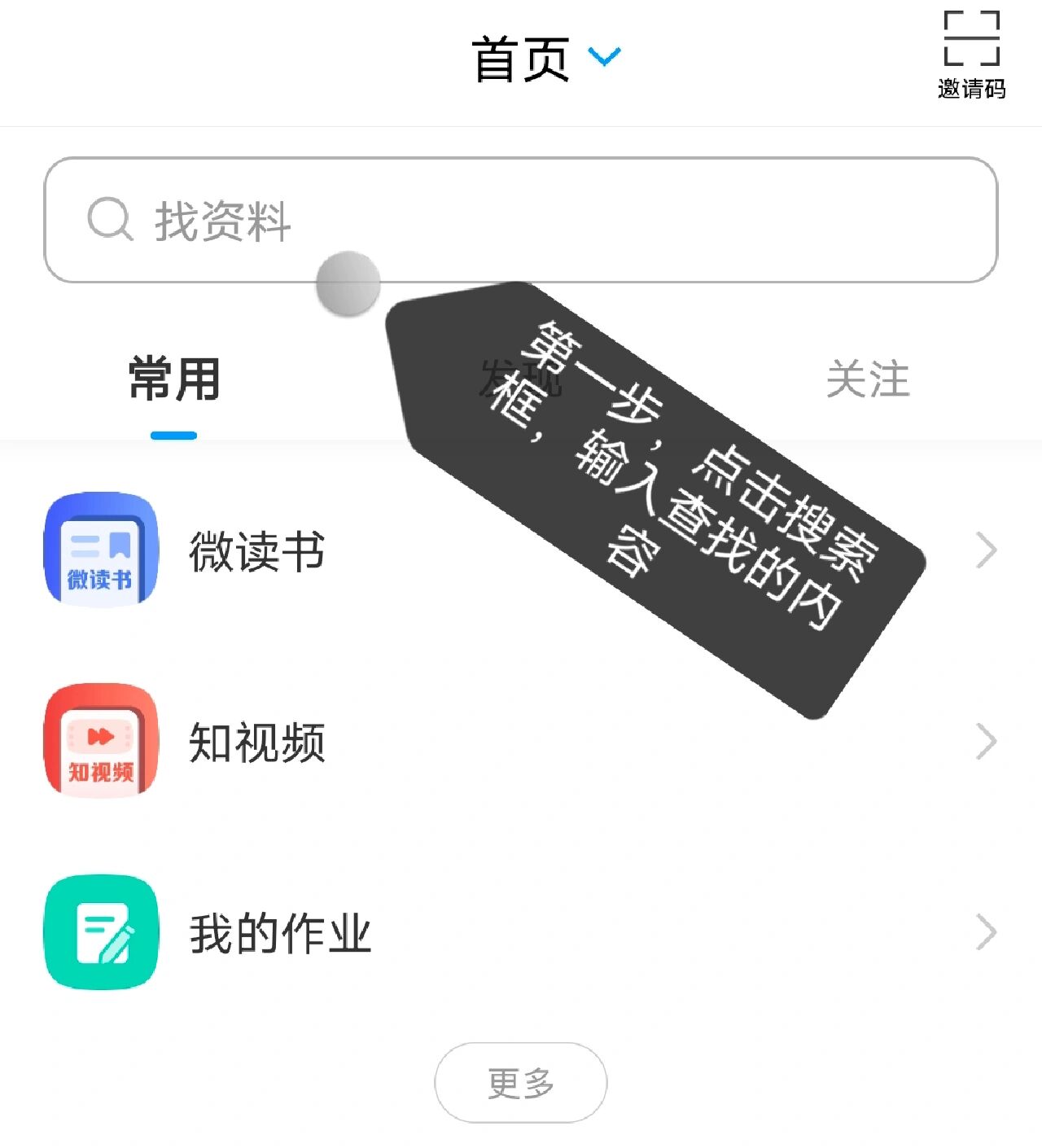Tap the 更多 button
The height and width of the screenshot is (1148, 1042).
tap(521, 1083)
